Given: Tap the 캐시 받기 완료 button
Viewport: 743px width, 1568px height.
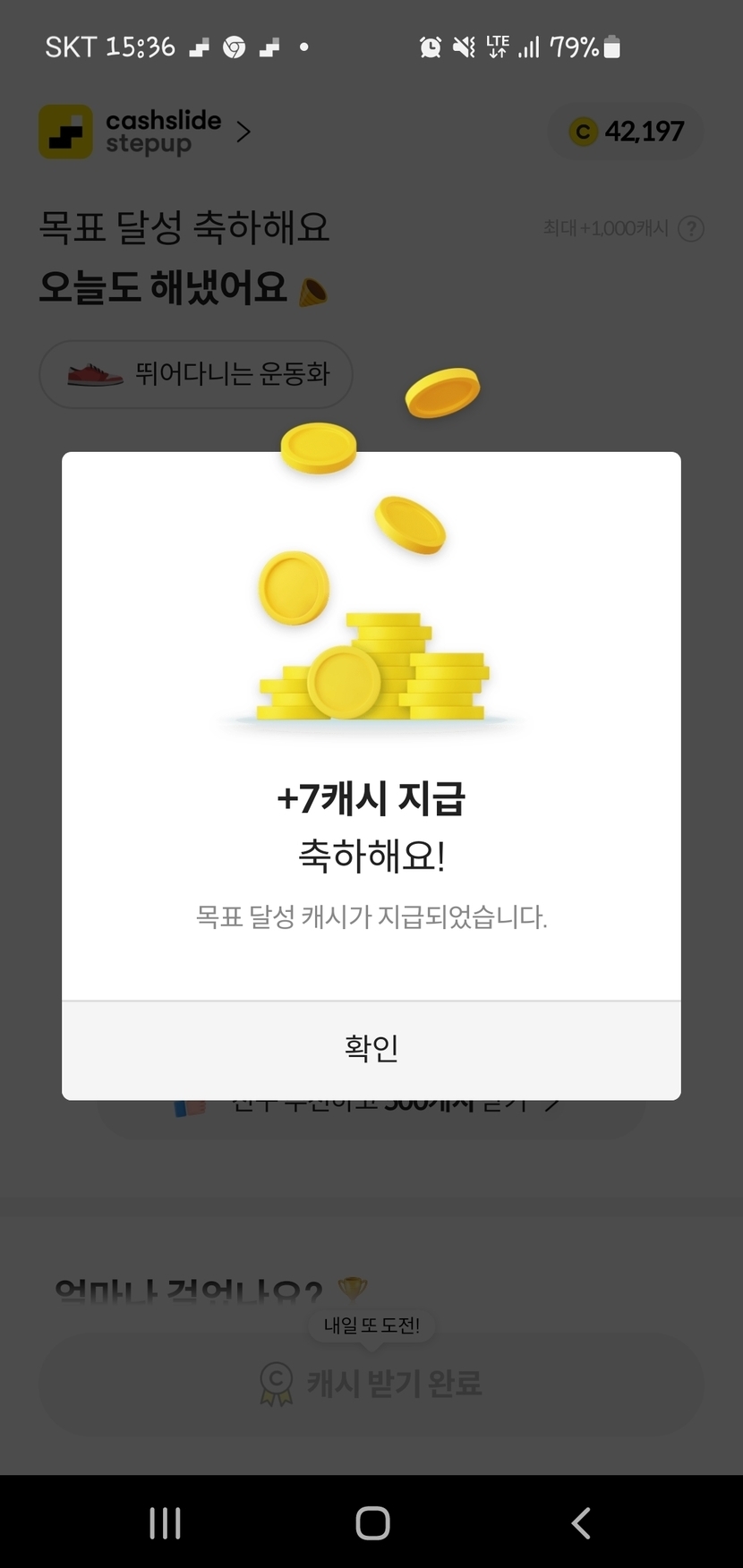Looking at the screenshot, I should tap(371, 1384).
